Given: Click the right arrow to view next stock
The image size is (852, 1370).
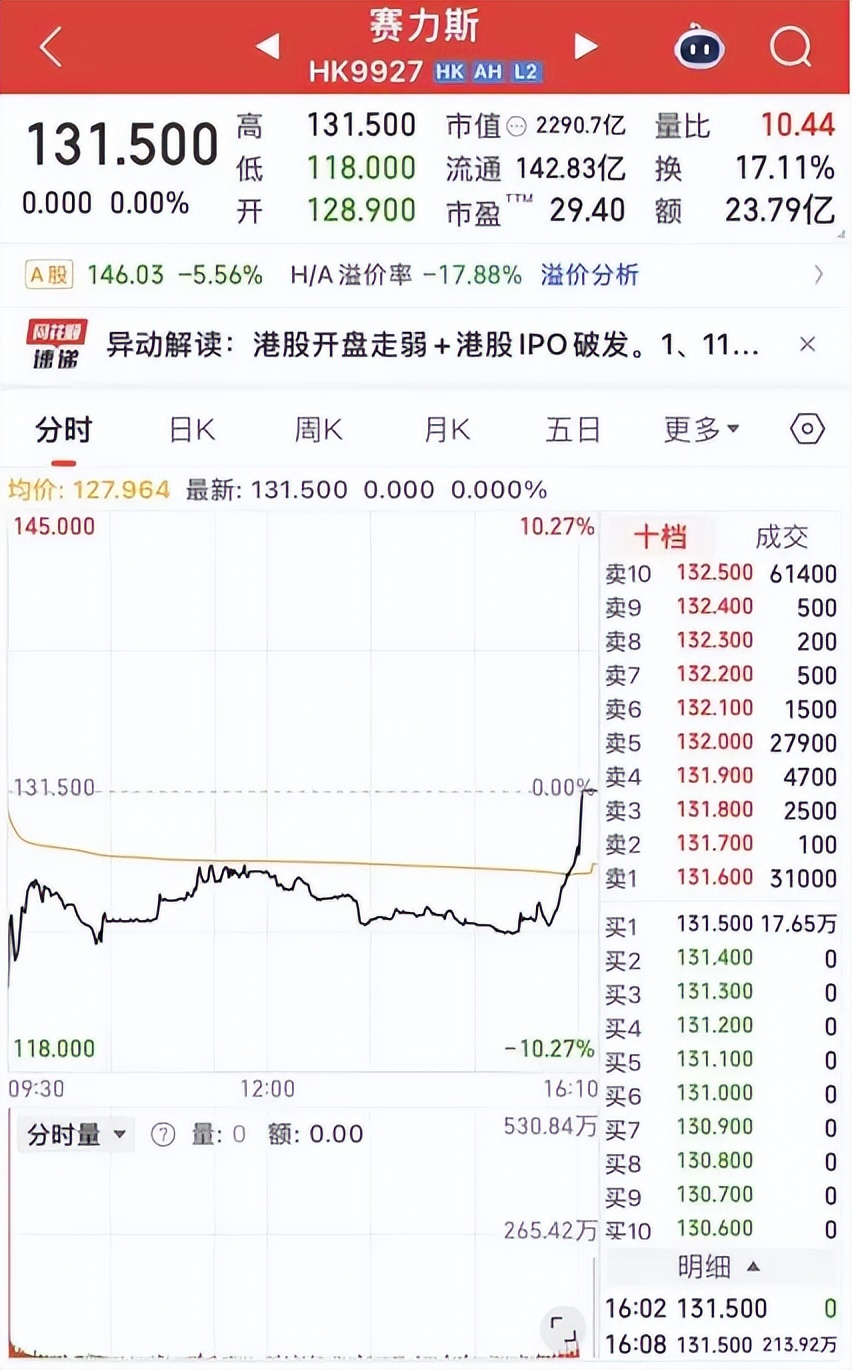Looking at the screenshot, I should 584,46.
